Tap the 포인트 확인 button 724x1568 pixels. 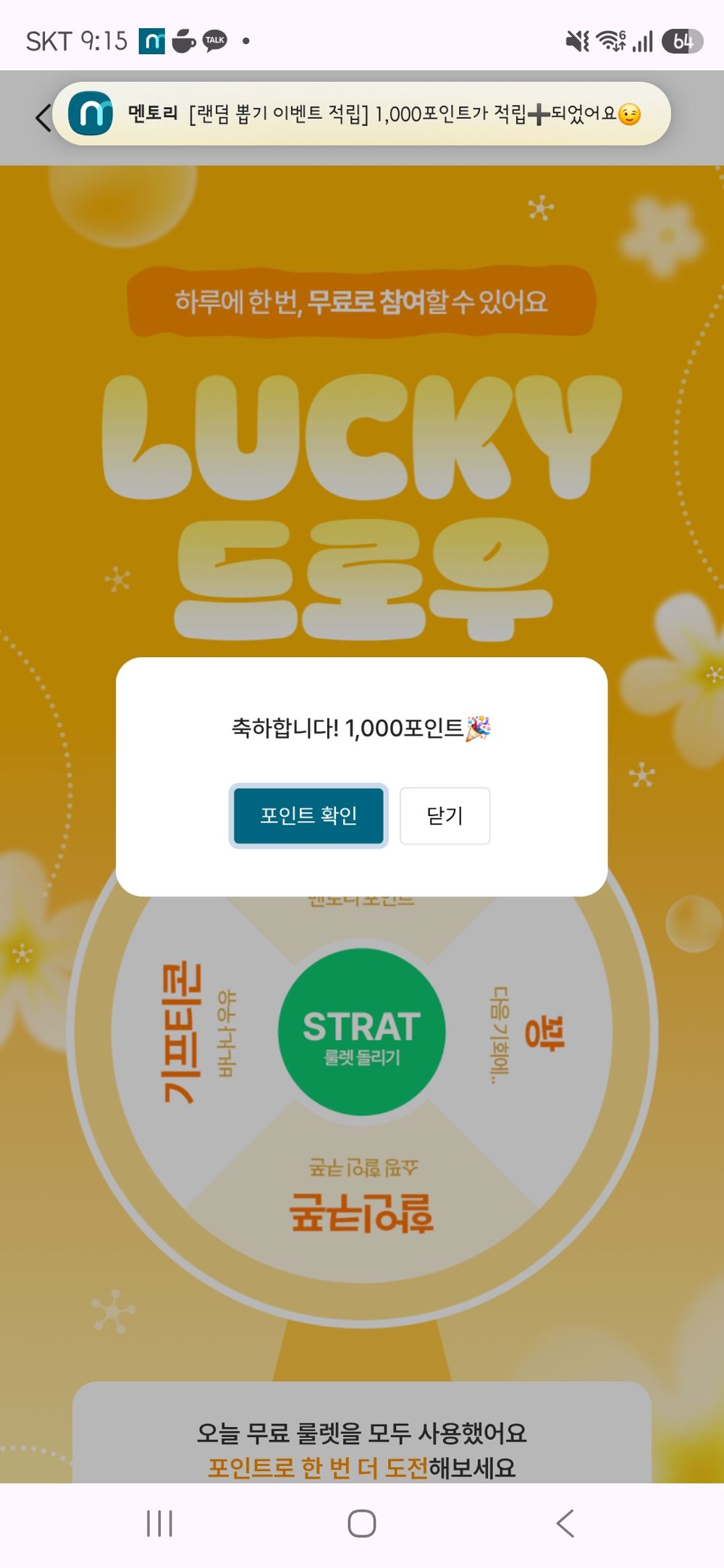[308, 816]
